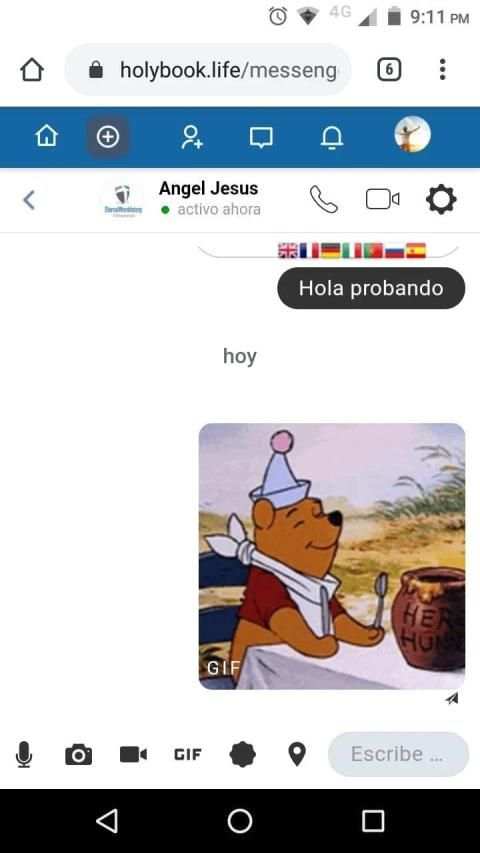The image size is (480, 853).
Task: Attach a photo with camera icon
Action: point(78,755)
